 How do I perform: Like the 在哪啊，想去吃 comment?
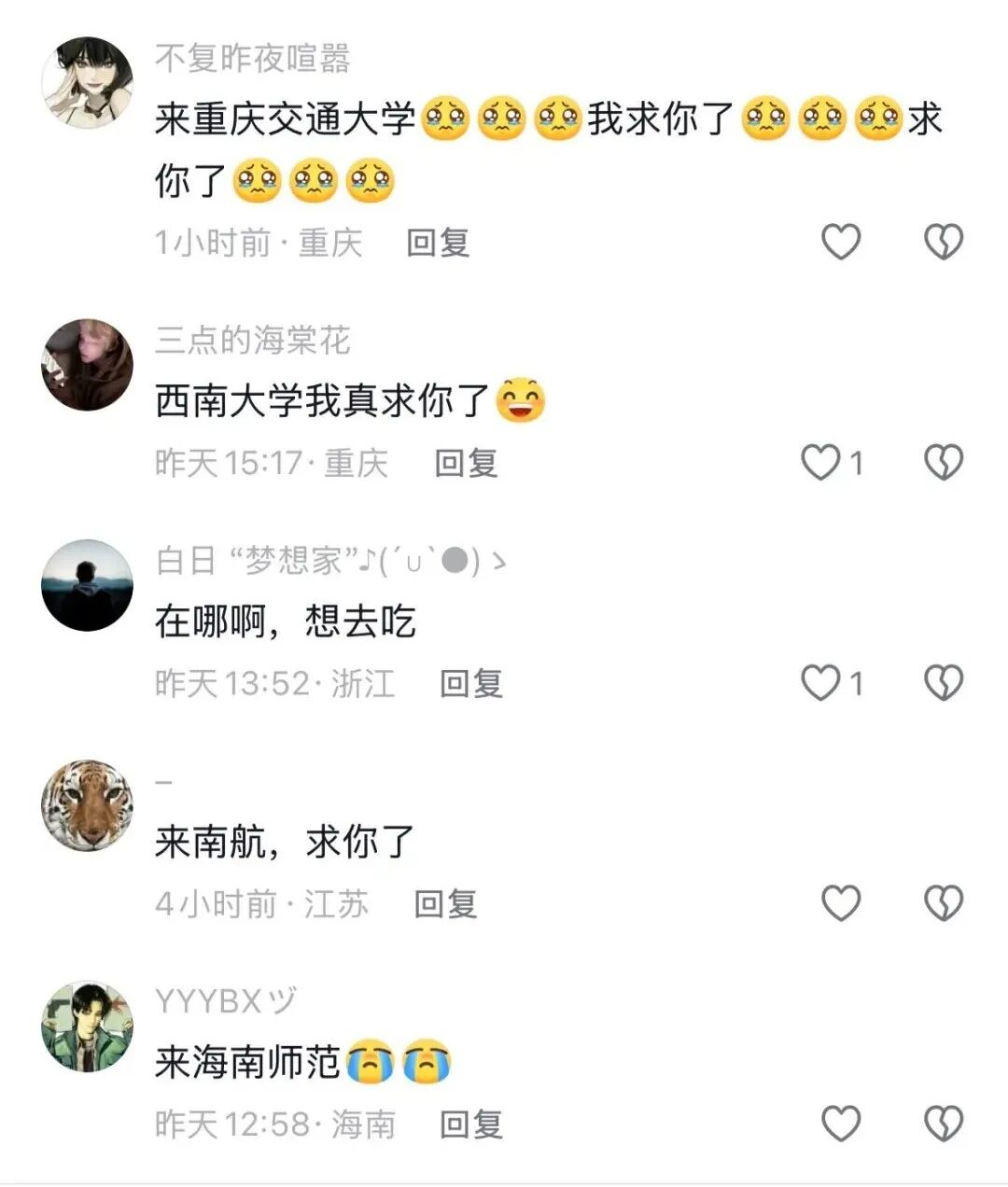822,683
